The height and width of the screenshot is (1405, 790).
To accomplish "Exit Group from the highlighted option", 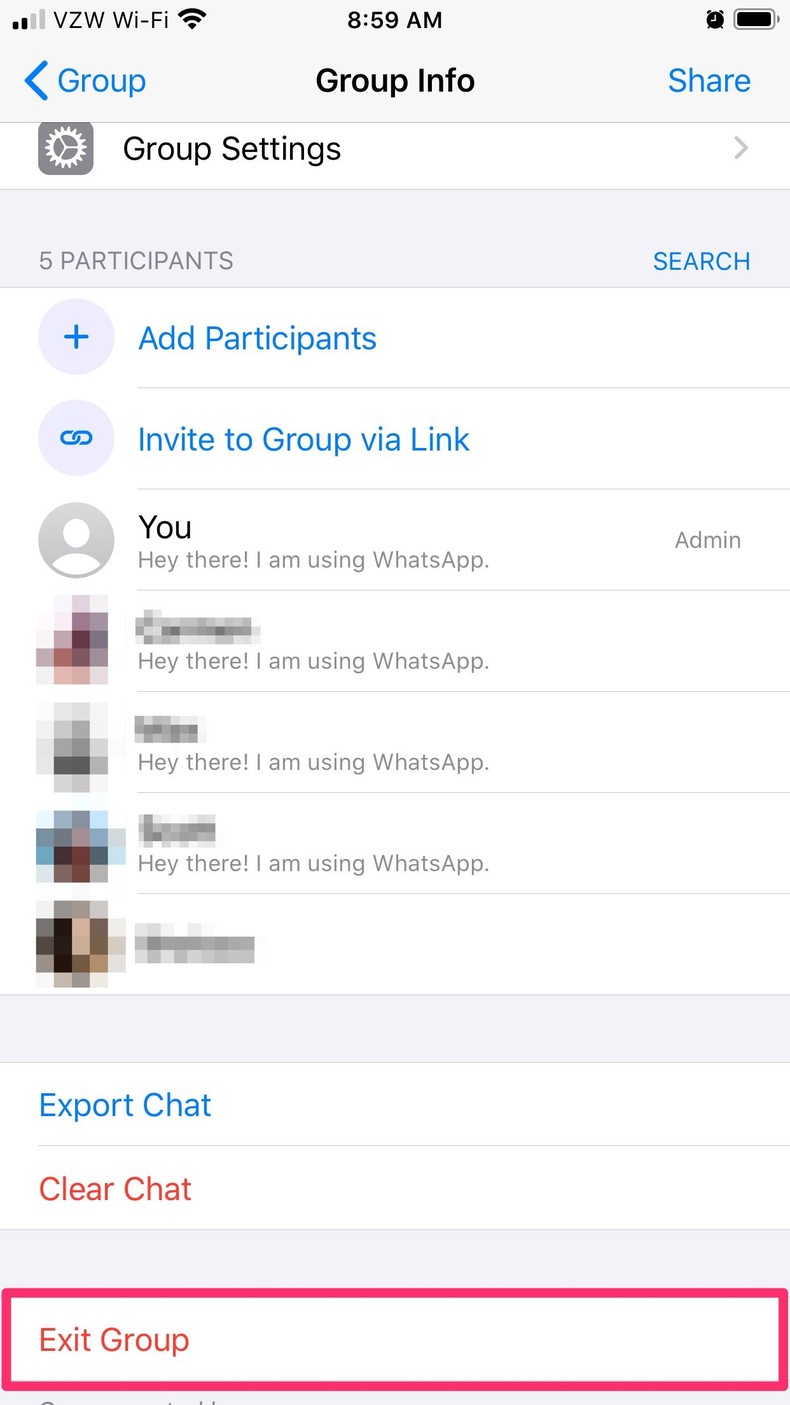I will [113, 1339].
